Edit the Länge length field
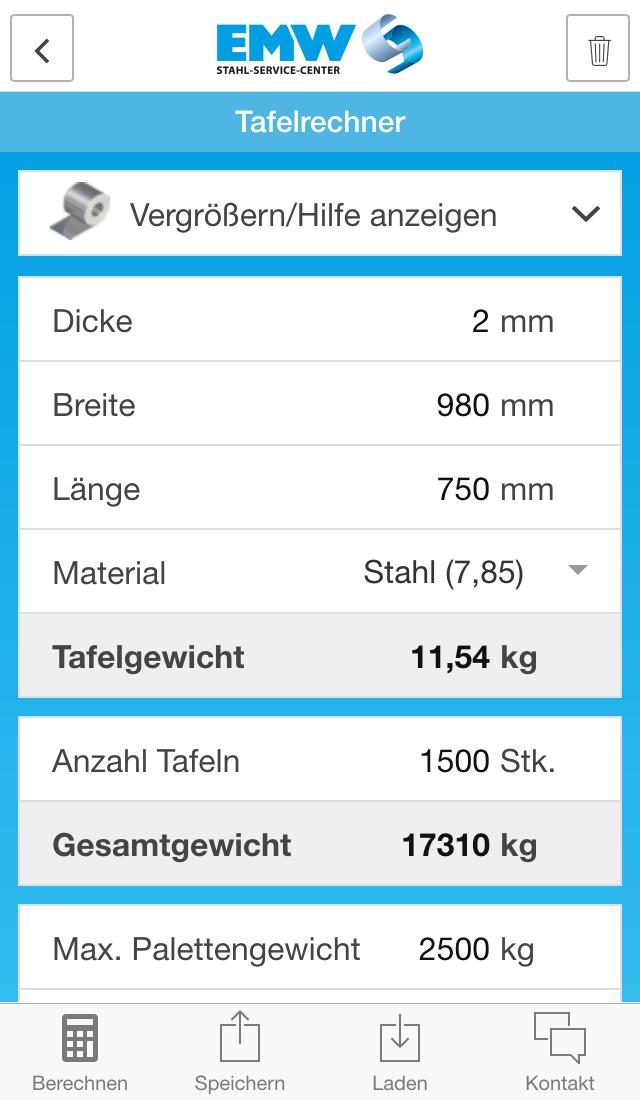640x1100 pixels. [x=320, y=488]
